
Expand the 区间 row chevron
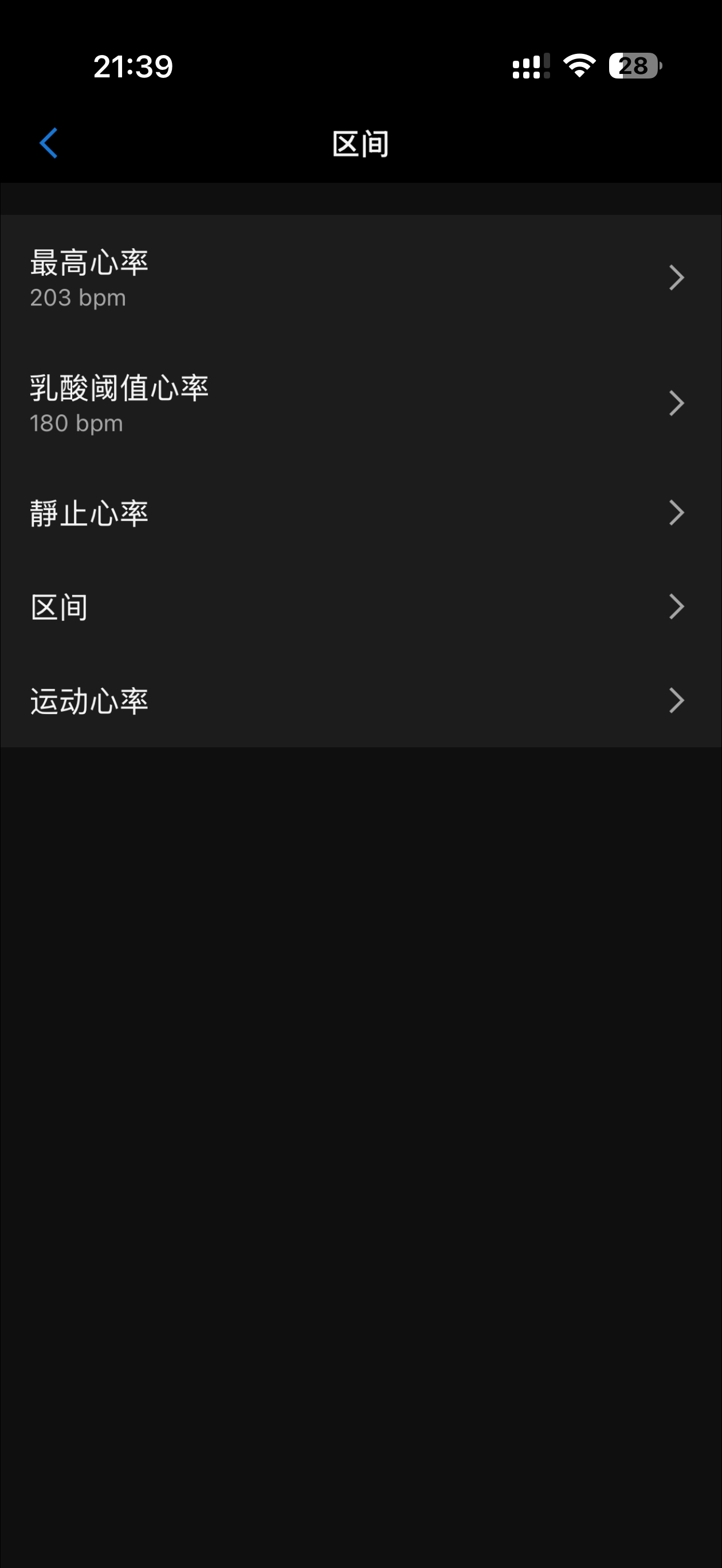pyautogui.click(x=676, y=606)
